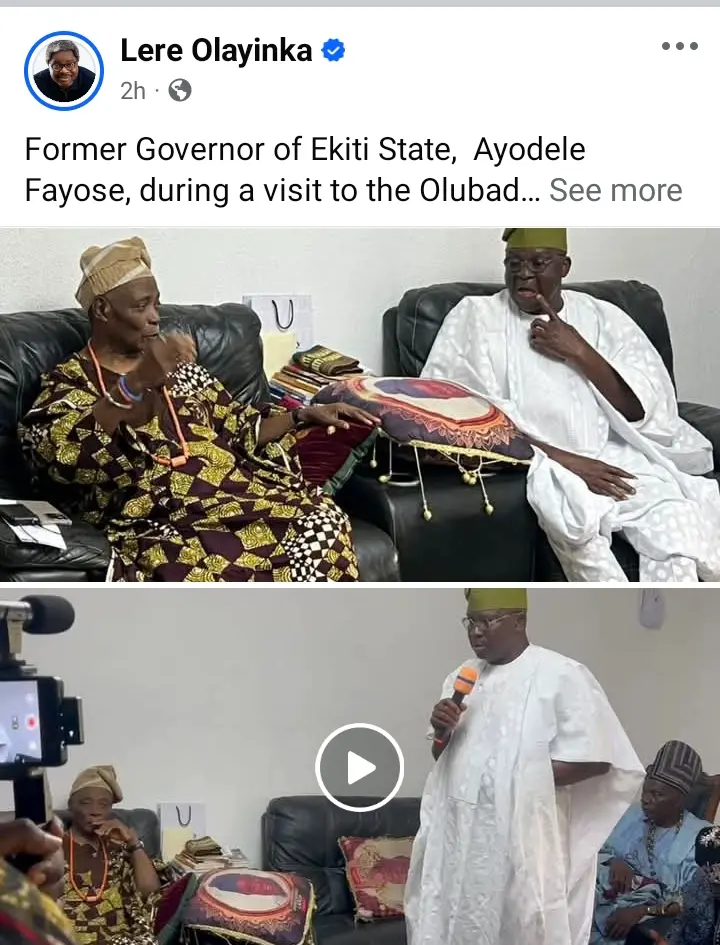Expand the post text with See more
Image resolution: width=720 pixels, height=945 pixels.
(x=615, y=190)
